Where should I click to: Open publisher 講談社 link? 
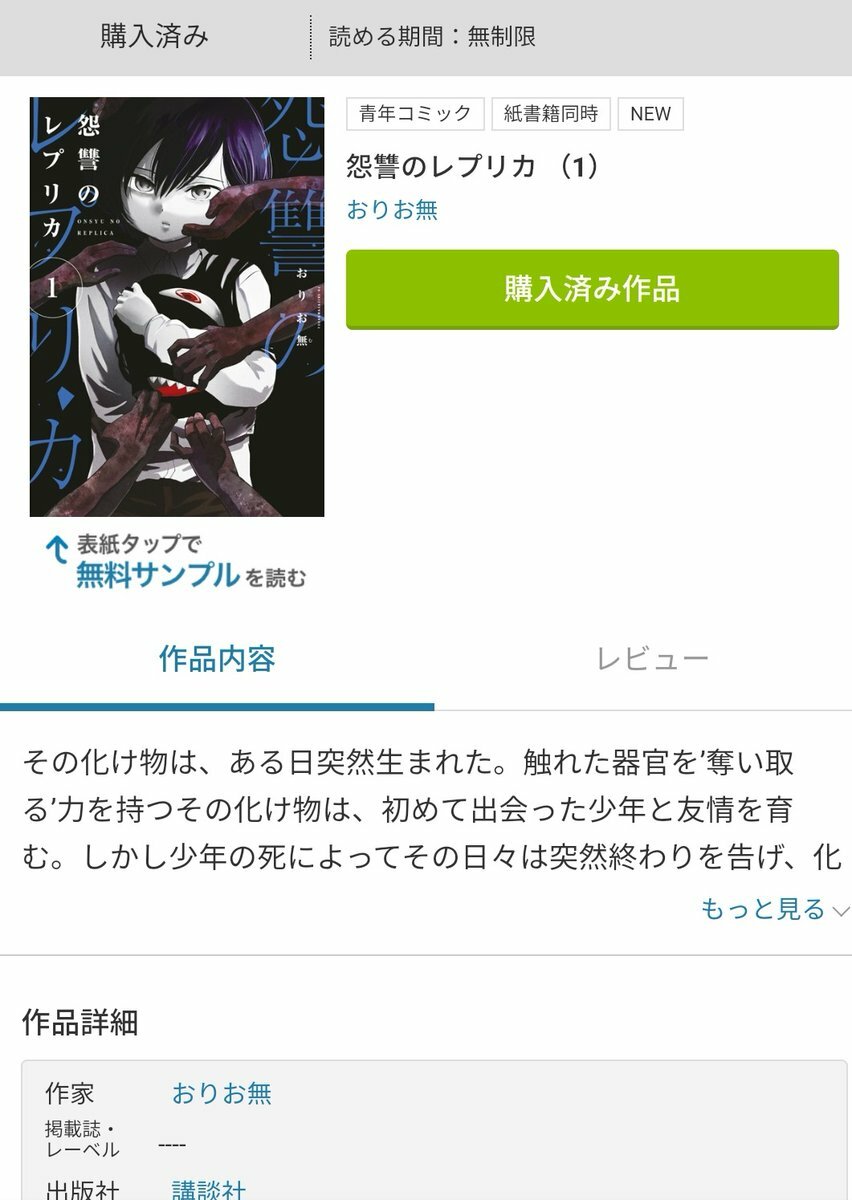[x=209, y=1189]
